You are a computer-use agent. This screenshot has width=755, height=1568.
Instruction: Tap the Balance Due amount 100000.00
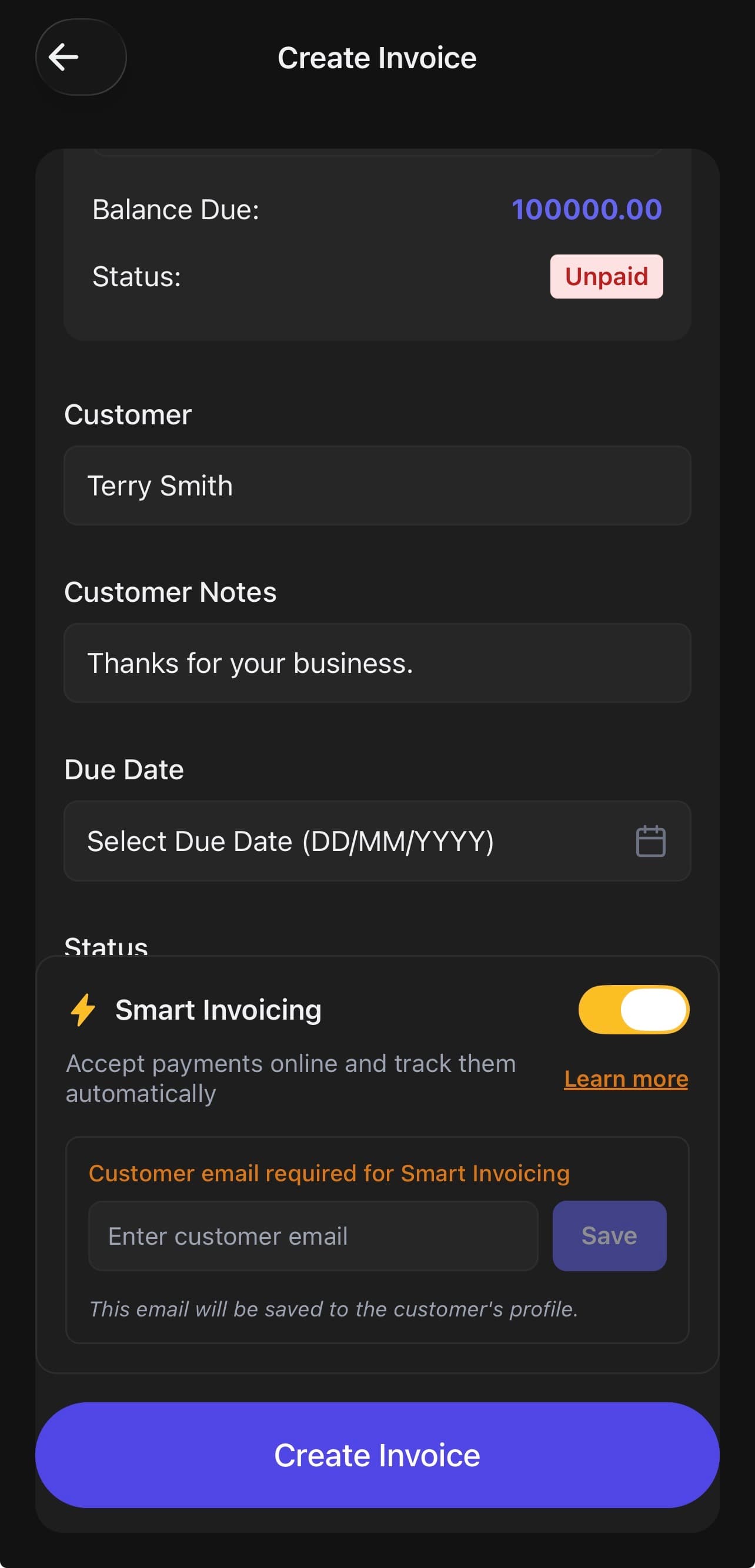point(586,209)
